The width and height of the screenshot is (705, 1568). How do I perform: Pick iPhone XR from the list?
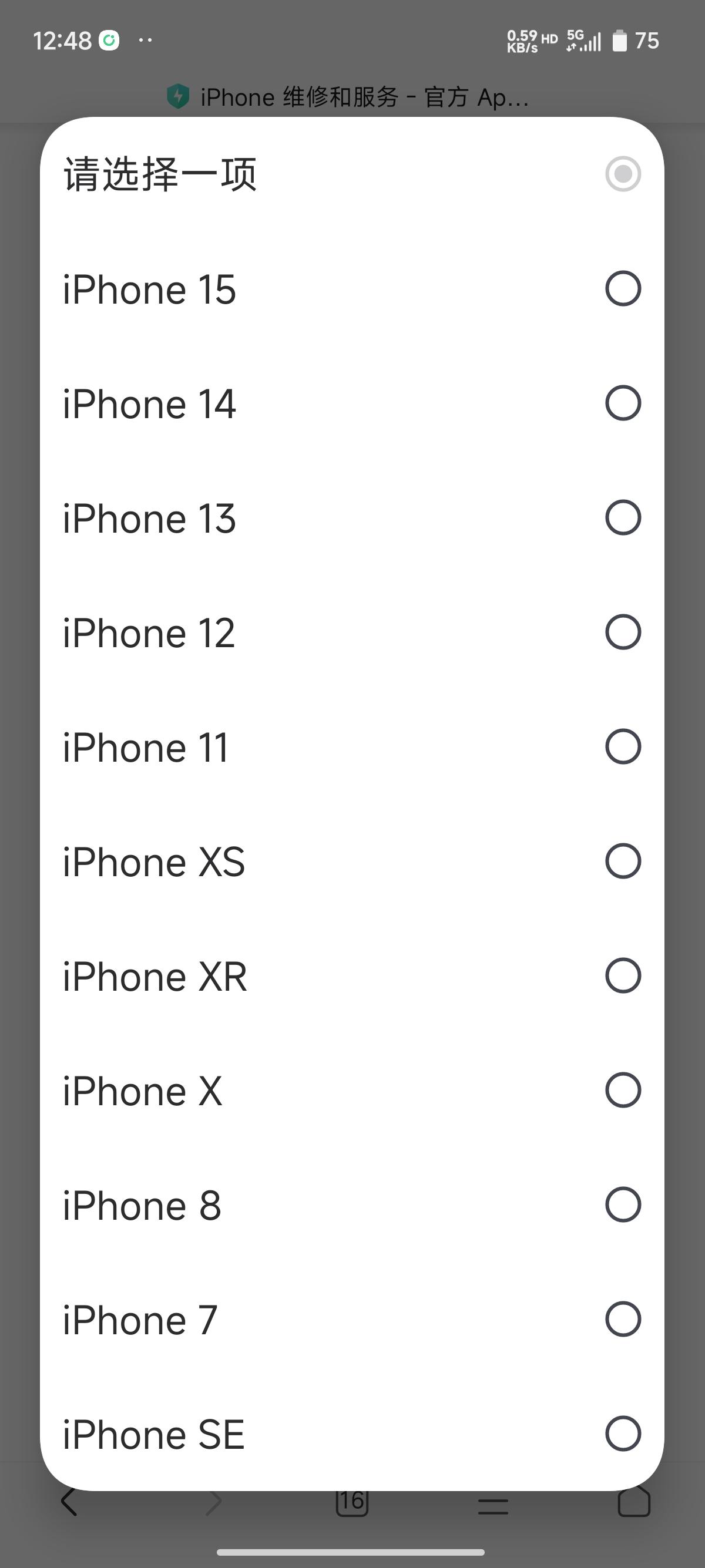coord(352,975)
